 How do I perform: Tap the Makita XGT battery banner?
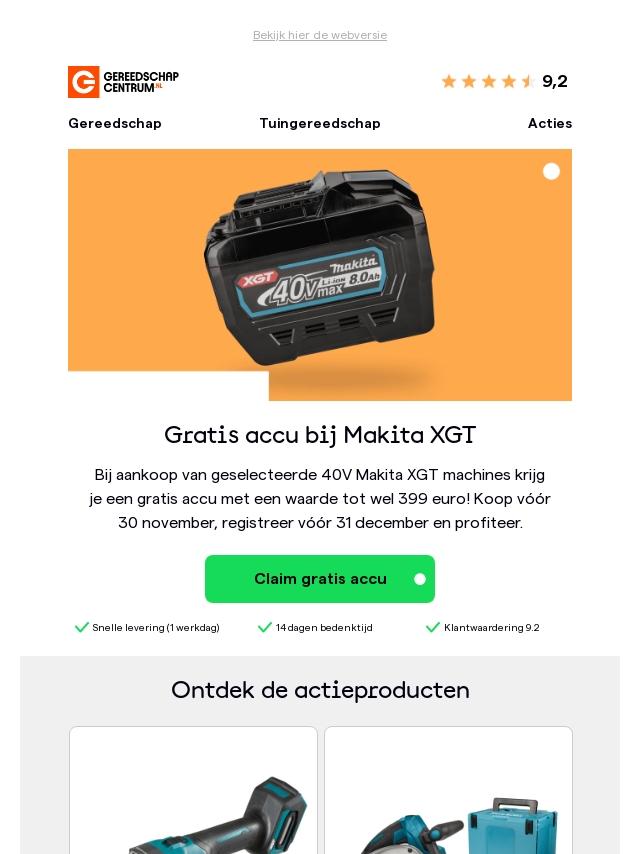[x=320, y=274]
